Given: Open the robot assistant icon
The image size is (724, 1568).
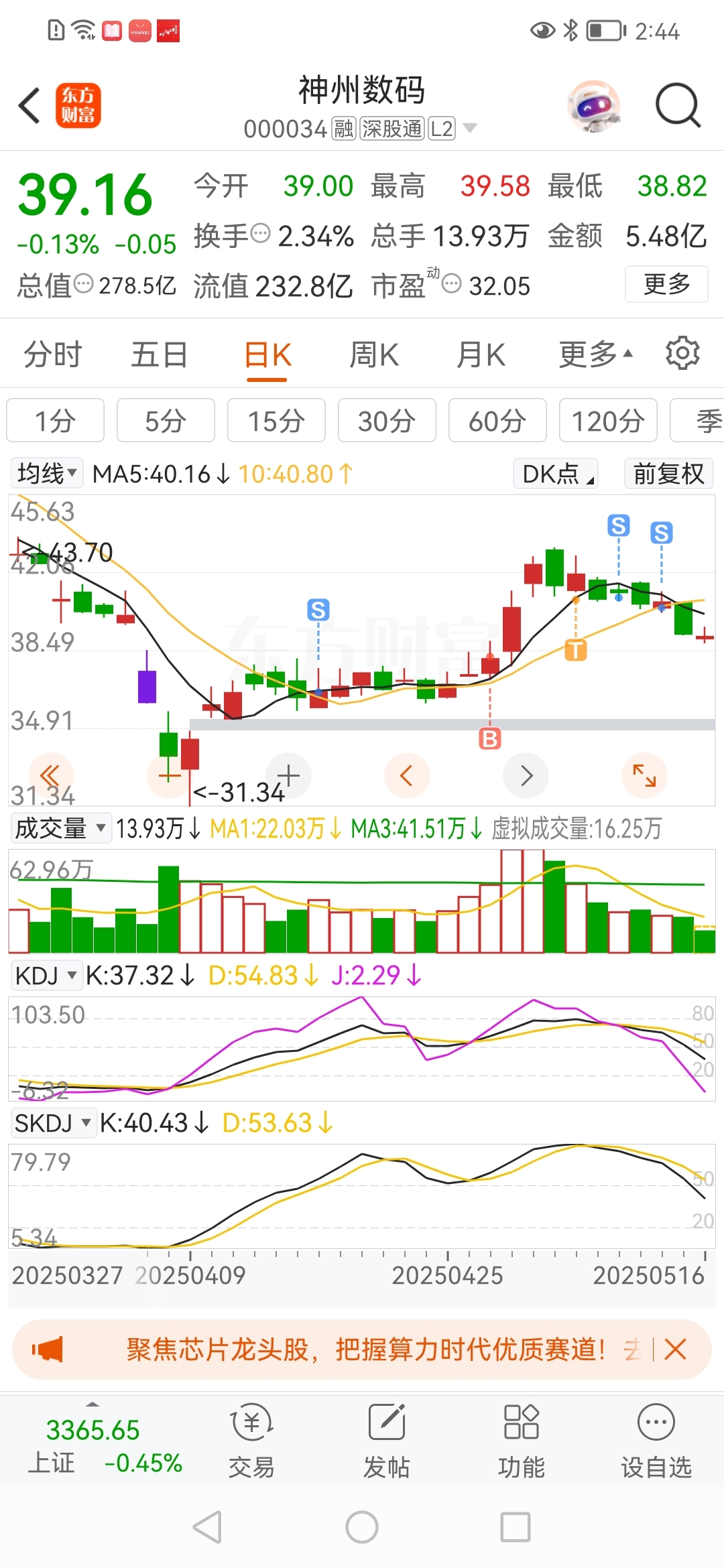Looking at the screenshot, I should pyautogui.click(x=593, y=105).
